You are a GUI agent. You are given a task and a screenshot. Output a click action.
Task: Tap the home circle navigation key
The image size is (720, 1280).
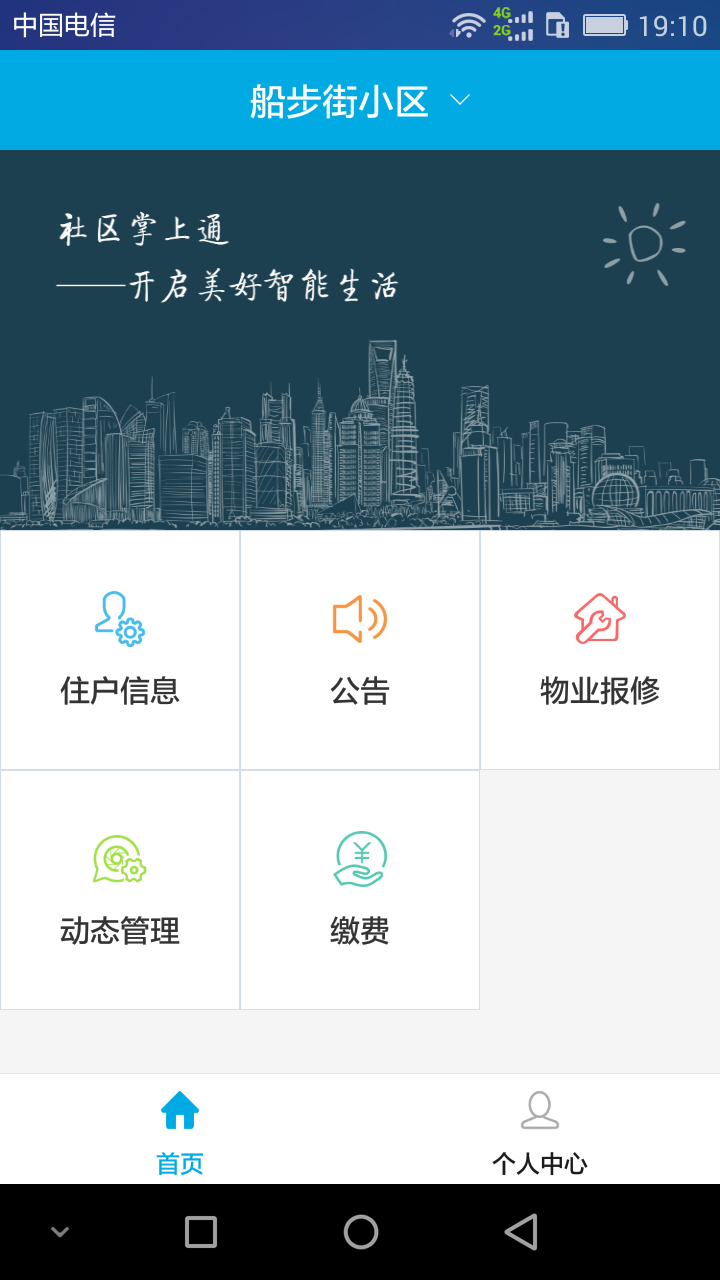360,1231
